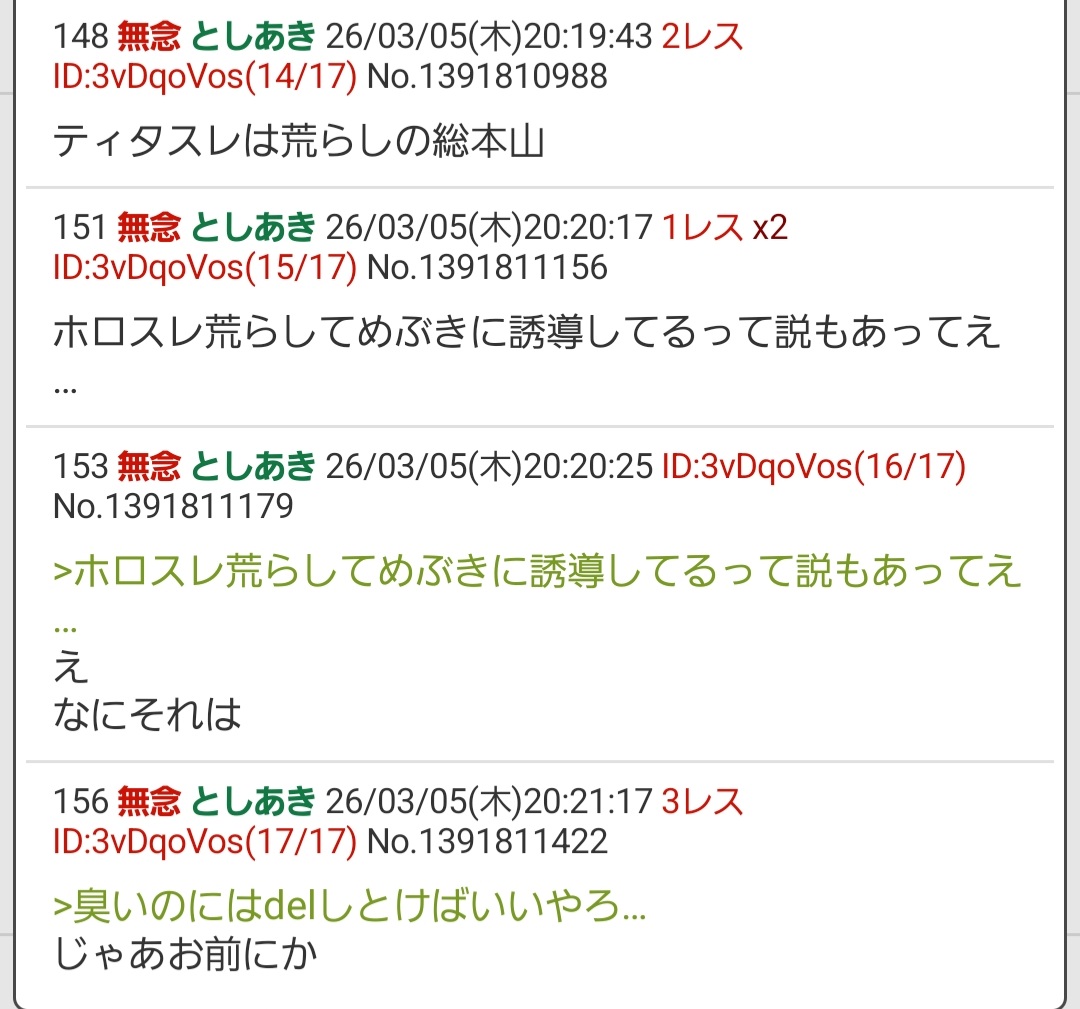This screenshot has height=1009, width=1080.
Task: Tap ID:3vDqoVos(15/17) on post 151
Action: click(x=204, y=266)
